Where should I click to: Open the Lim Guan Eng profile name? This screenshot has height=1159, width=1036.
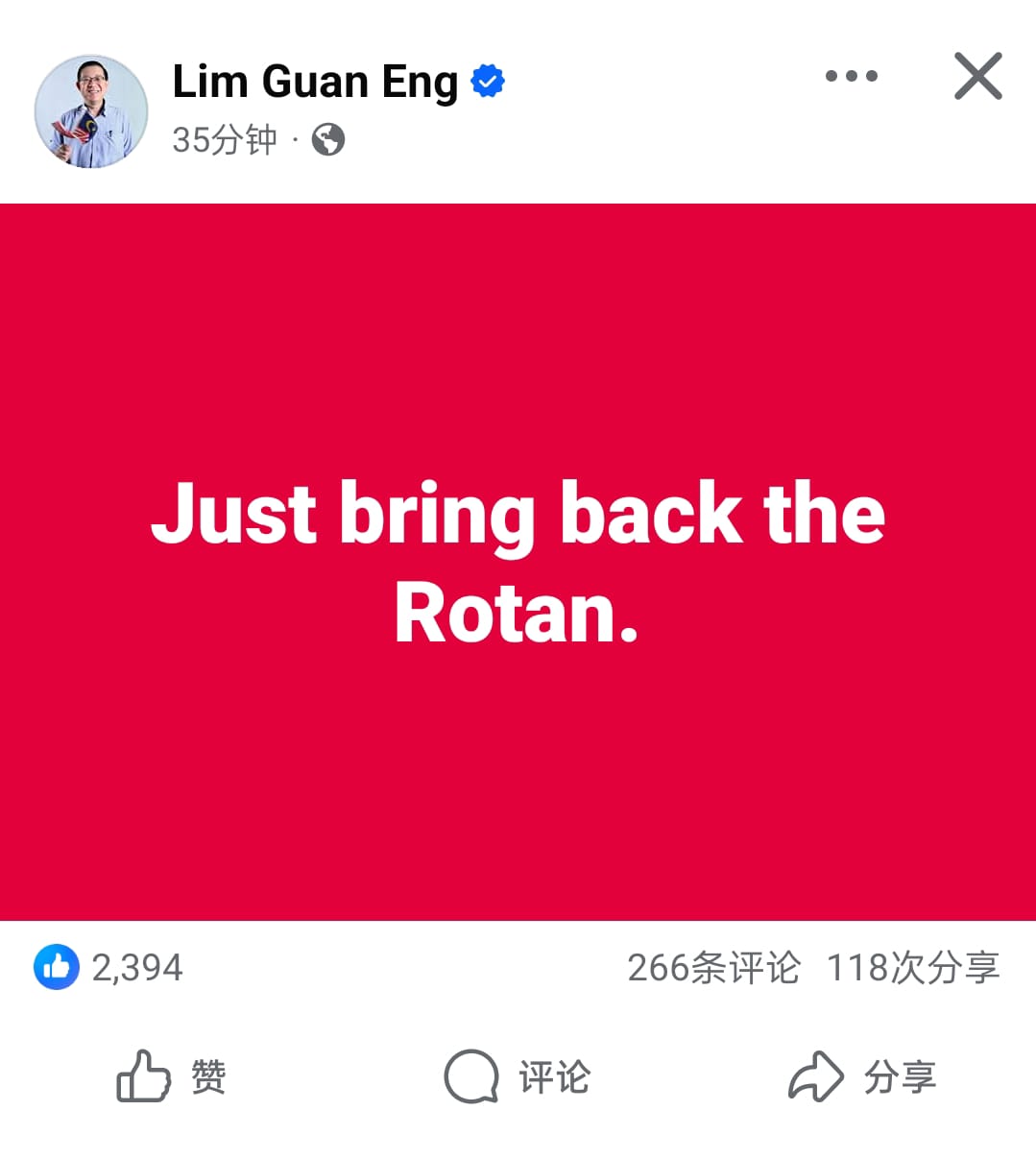click(x=314, y=82)
